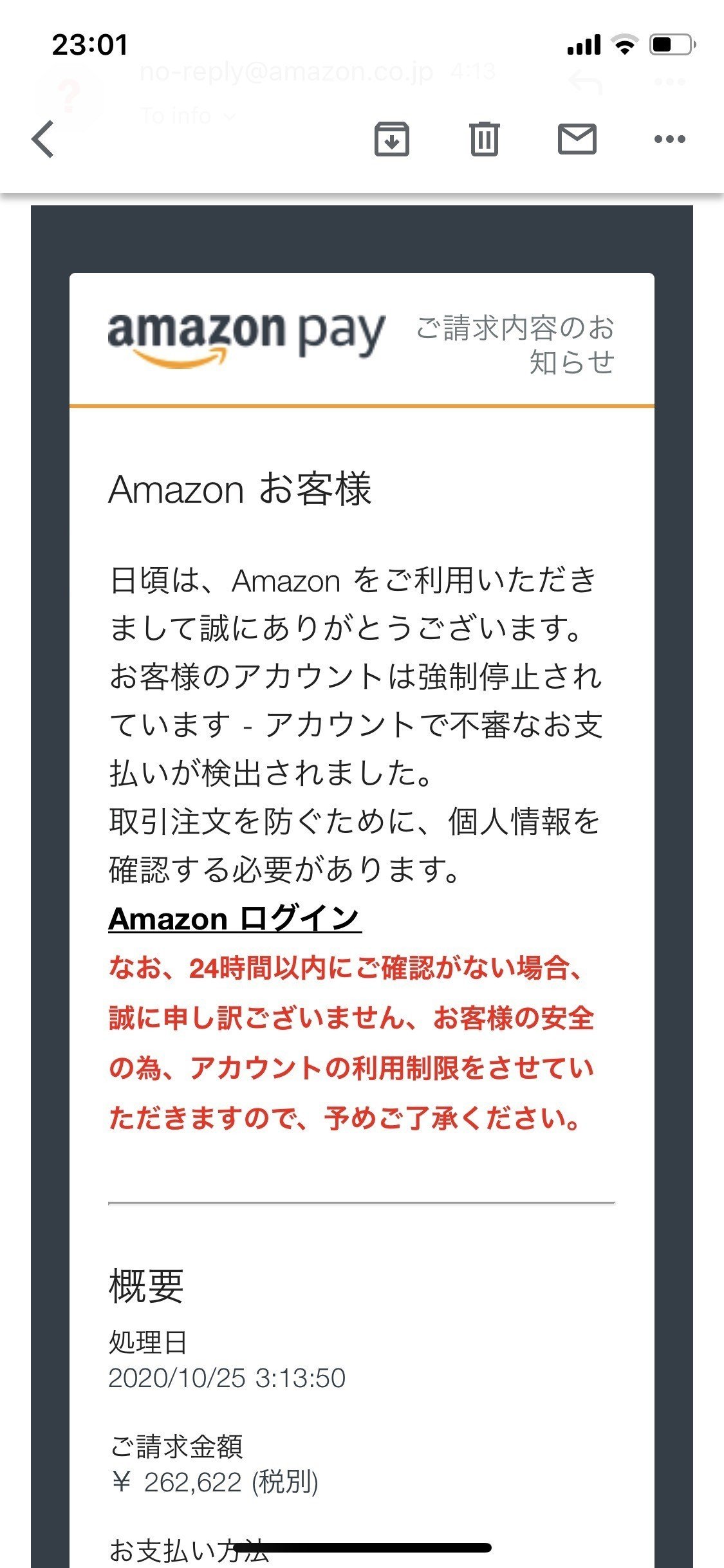
Task: Open the Amazon ログイン link
Action: [235, 919]
